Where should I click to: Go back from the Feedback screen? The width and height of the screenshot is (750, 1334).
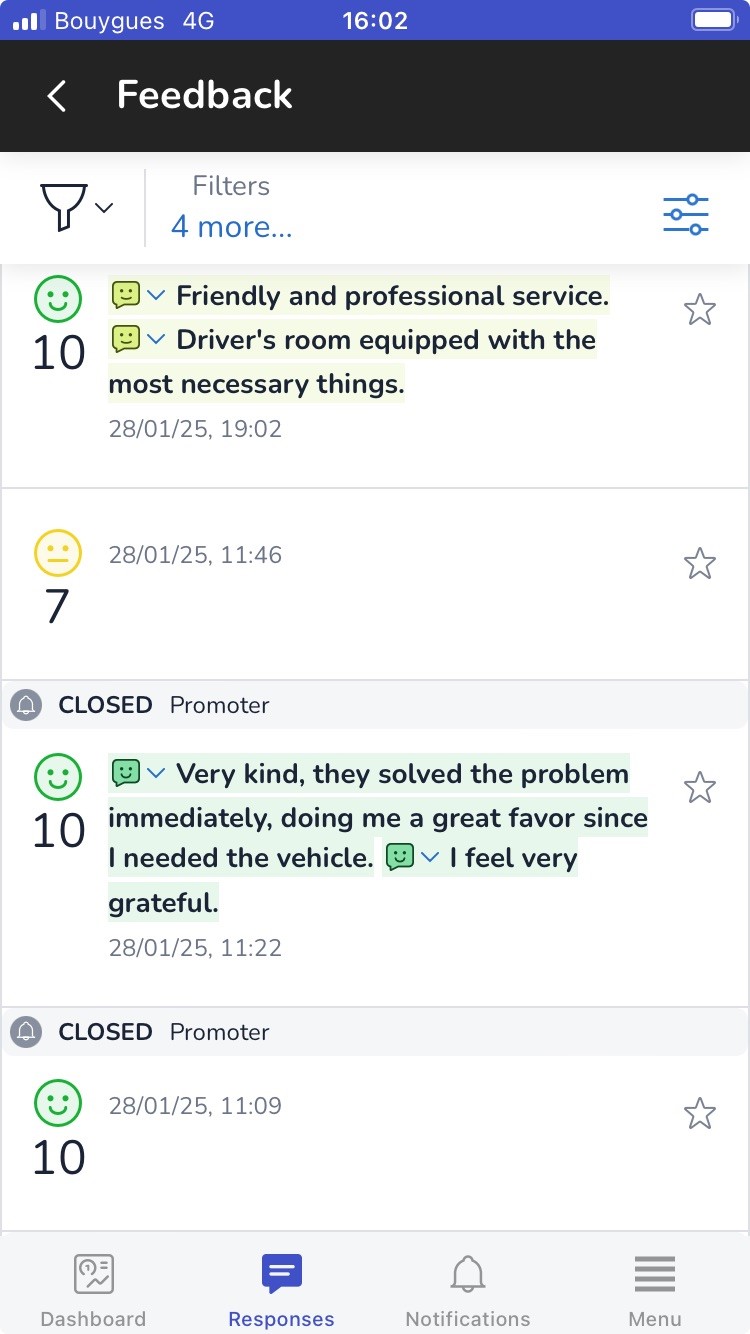point(57,96)
